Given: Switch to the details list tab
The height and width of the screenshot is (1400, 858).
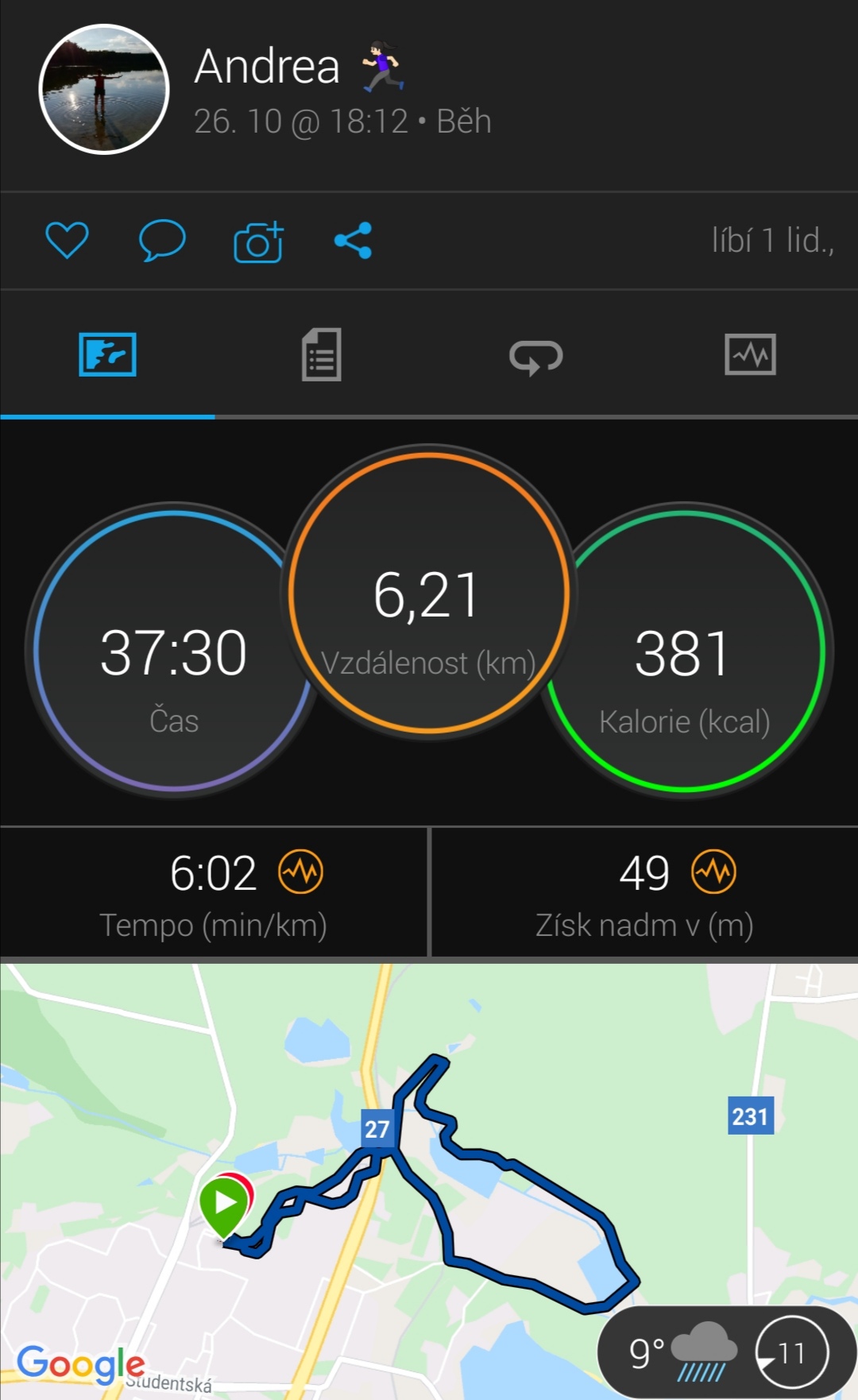Looking at the screenshot, I should click(x=322, y=354).
